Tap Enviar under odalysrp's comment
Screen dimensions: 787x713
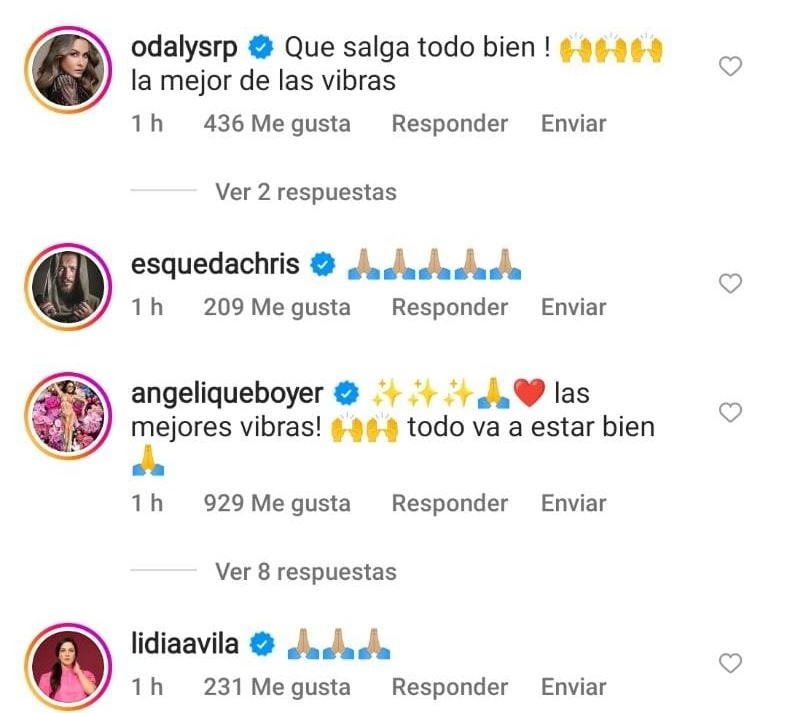point(573,124)
